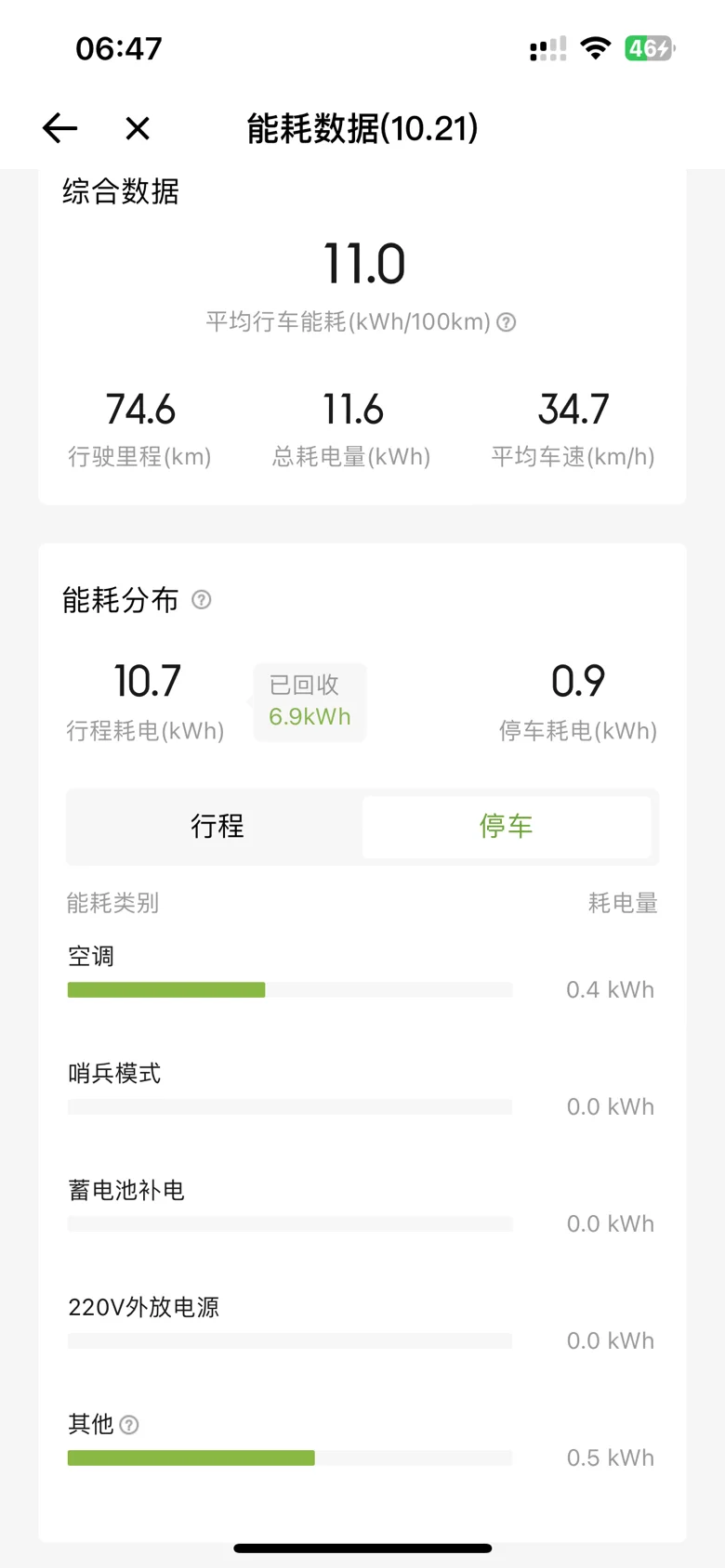Close the energy consumption page

point(138,128)
